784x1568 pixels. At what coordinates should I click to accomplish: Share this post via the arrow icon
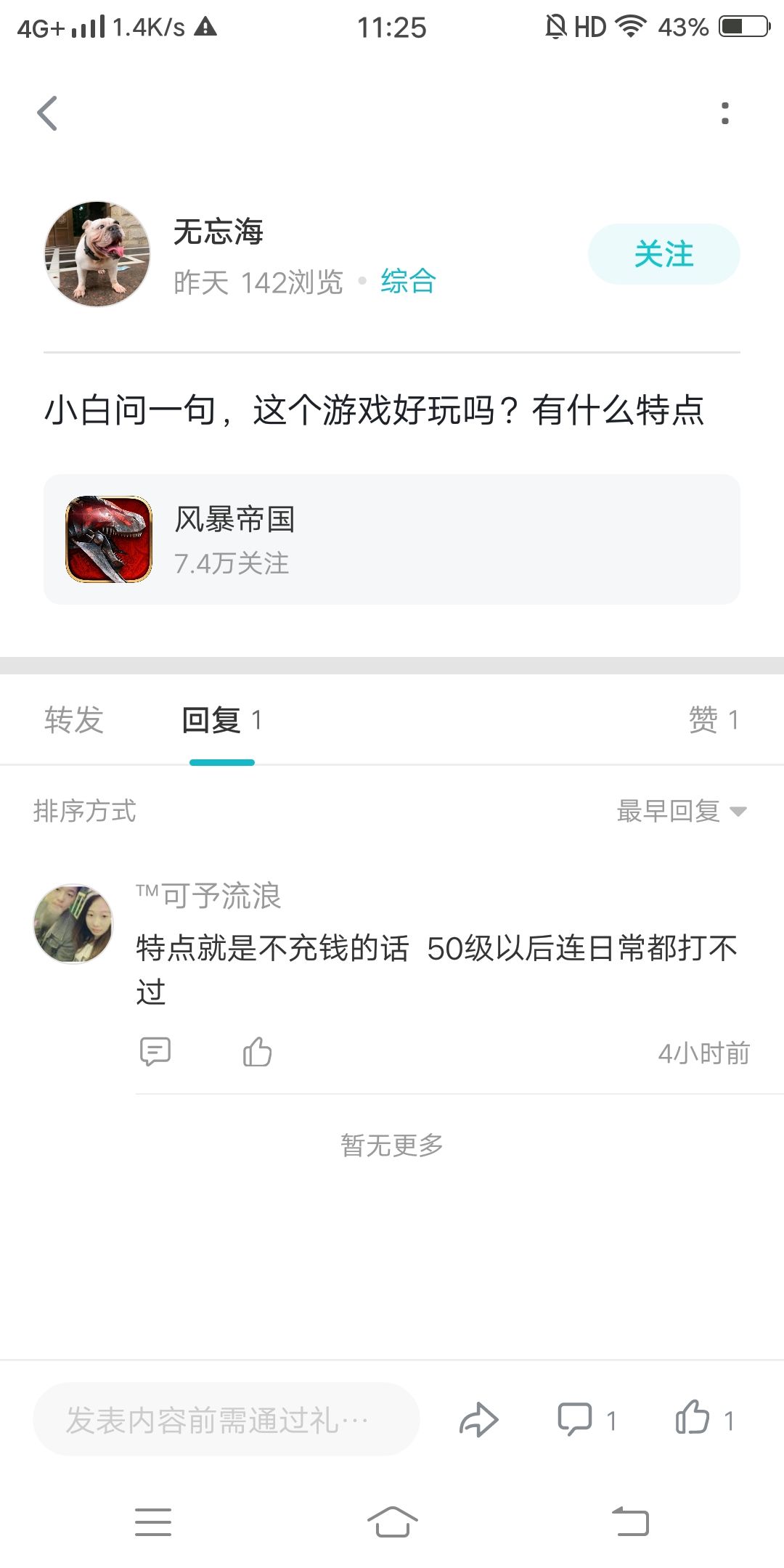479,1420
